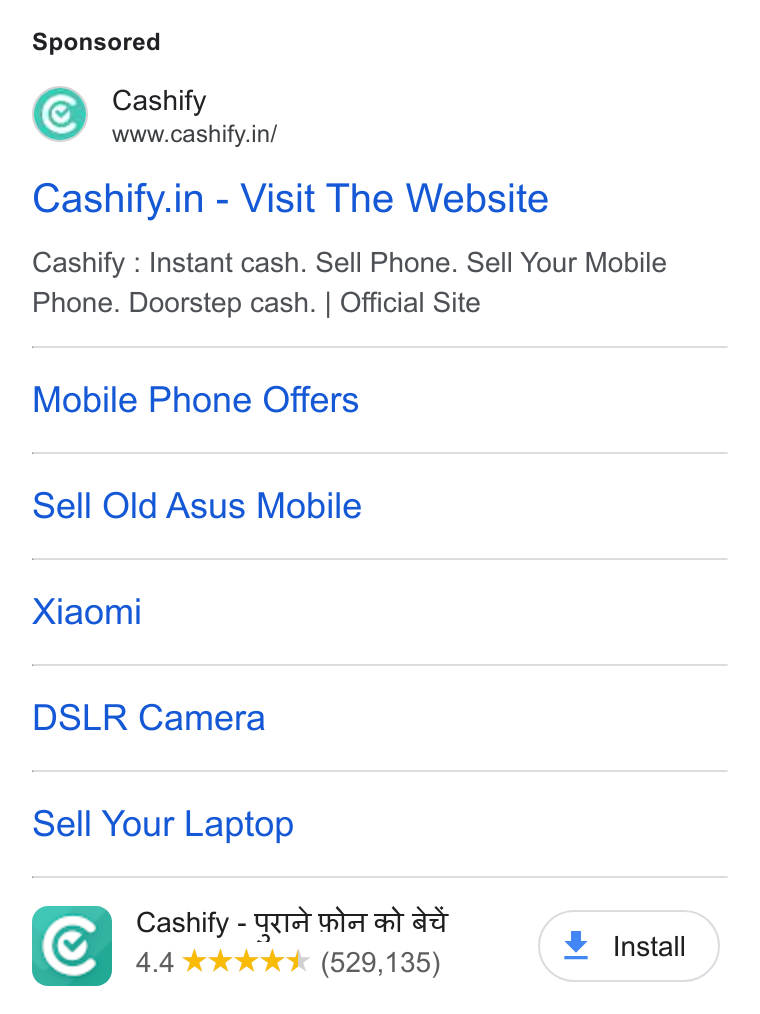
Task: Open the Mobile Phone Offers sitelink
Action: (195, 400)
